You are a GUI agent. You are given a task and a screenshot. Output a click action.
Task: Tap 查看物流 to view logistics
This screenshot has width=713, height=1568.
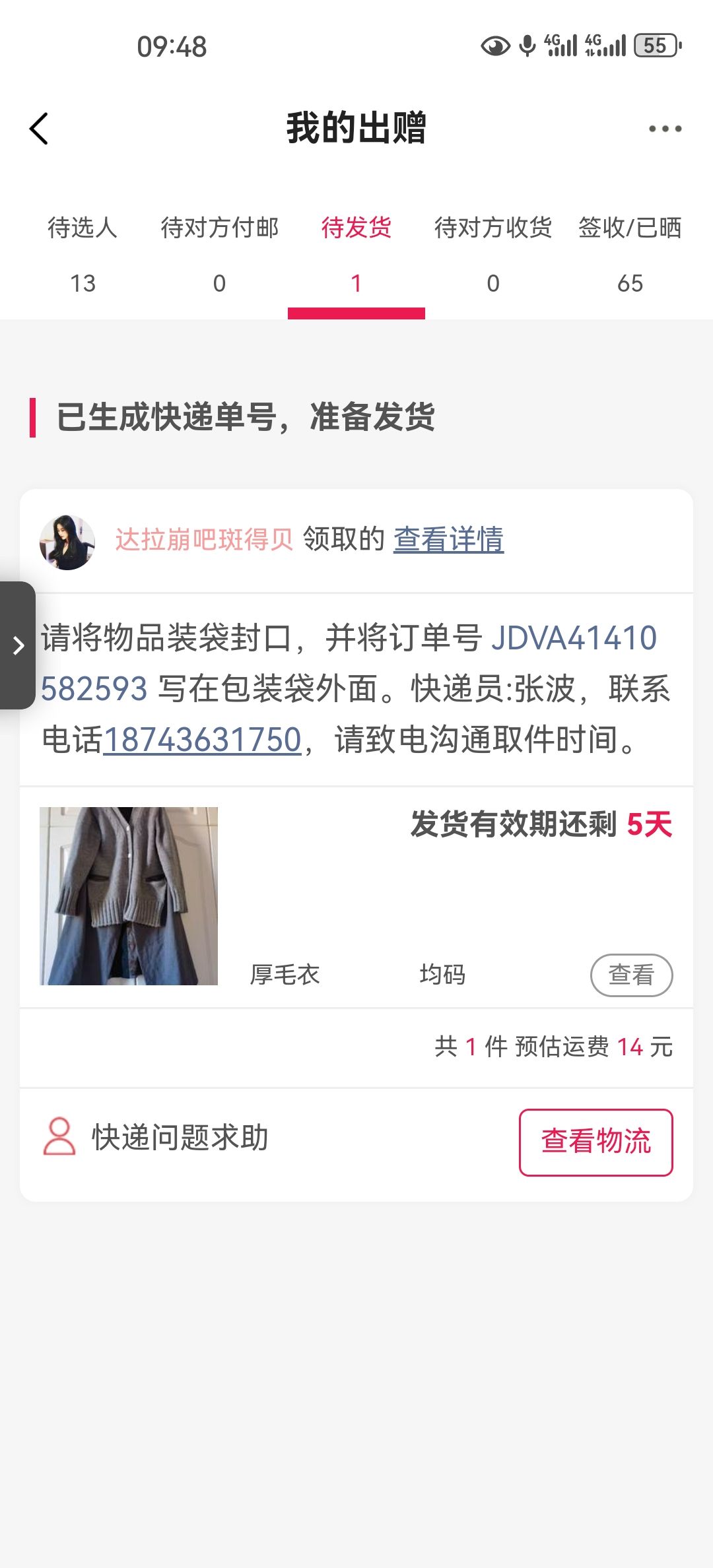(x=595, y=1142)
